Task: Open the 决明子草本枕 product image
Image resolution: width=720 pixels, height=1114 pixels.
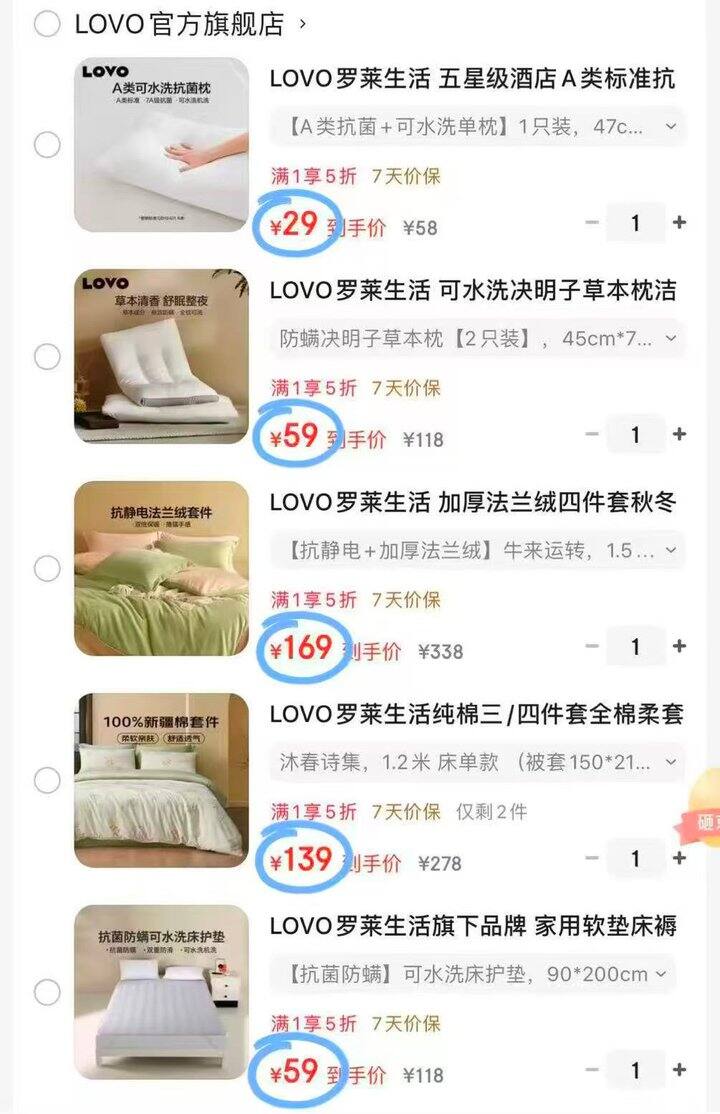Action: click(x=161, y=356)
